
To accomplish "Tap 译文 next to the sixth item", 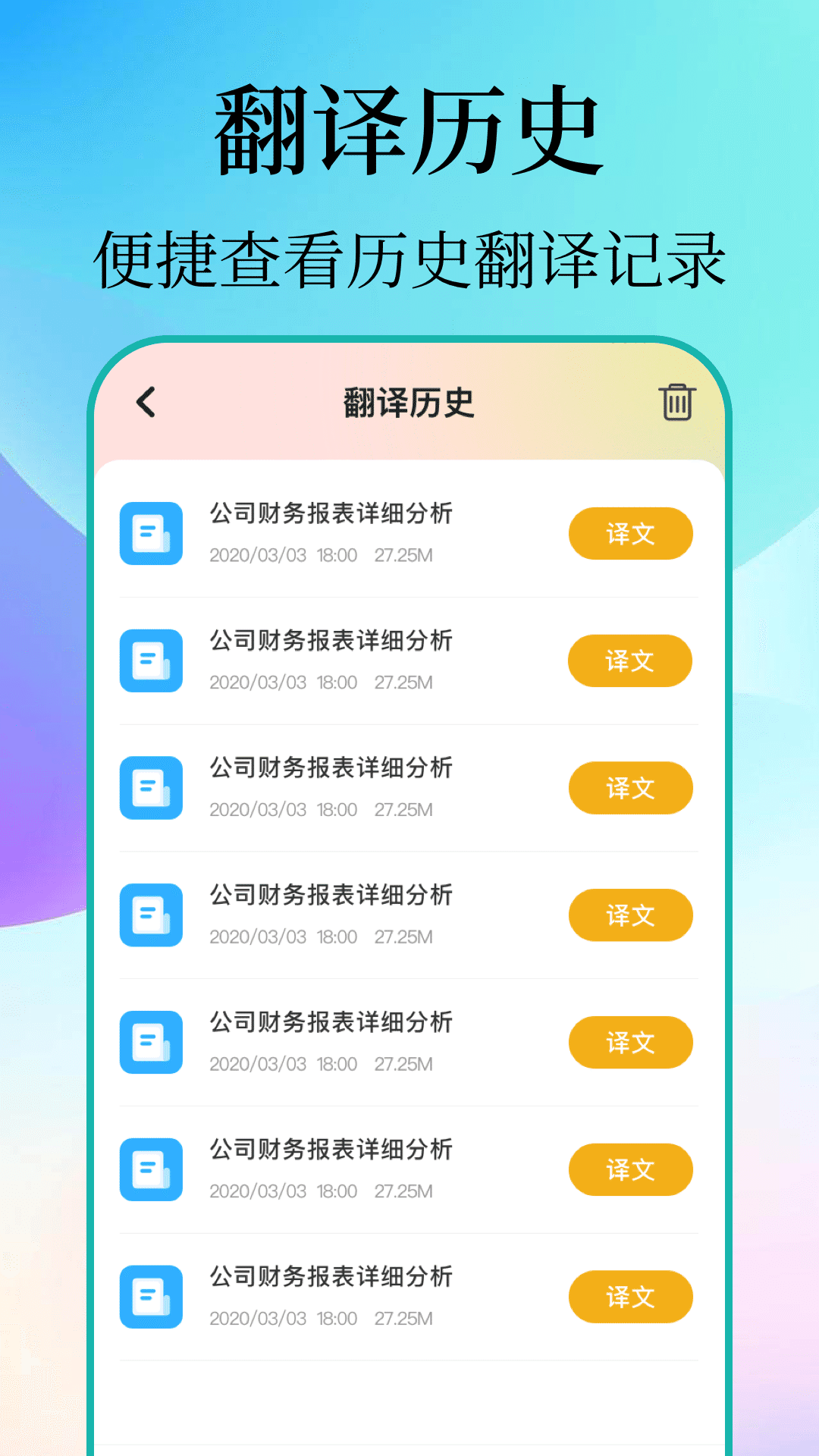I will pyautogui.click(x=630, y=1170).
